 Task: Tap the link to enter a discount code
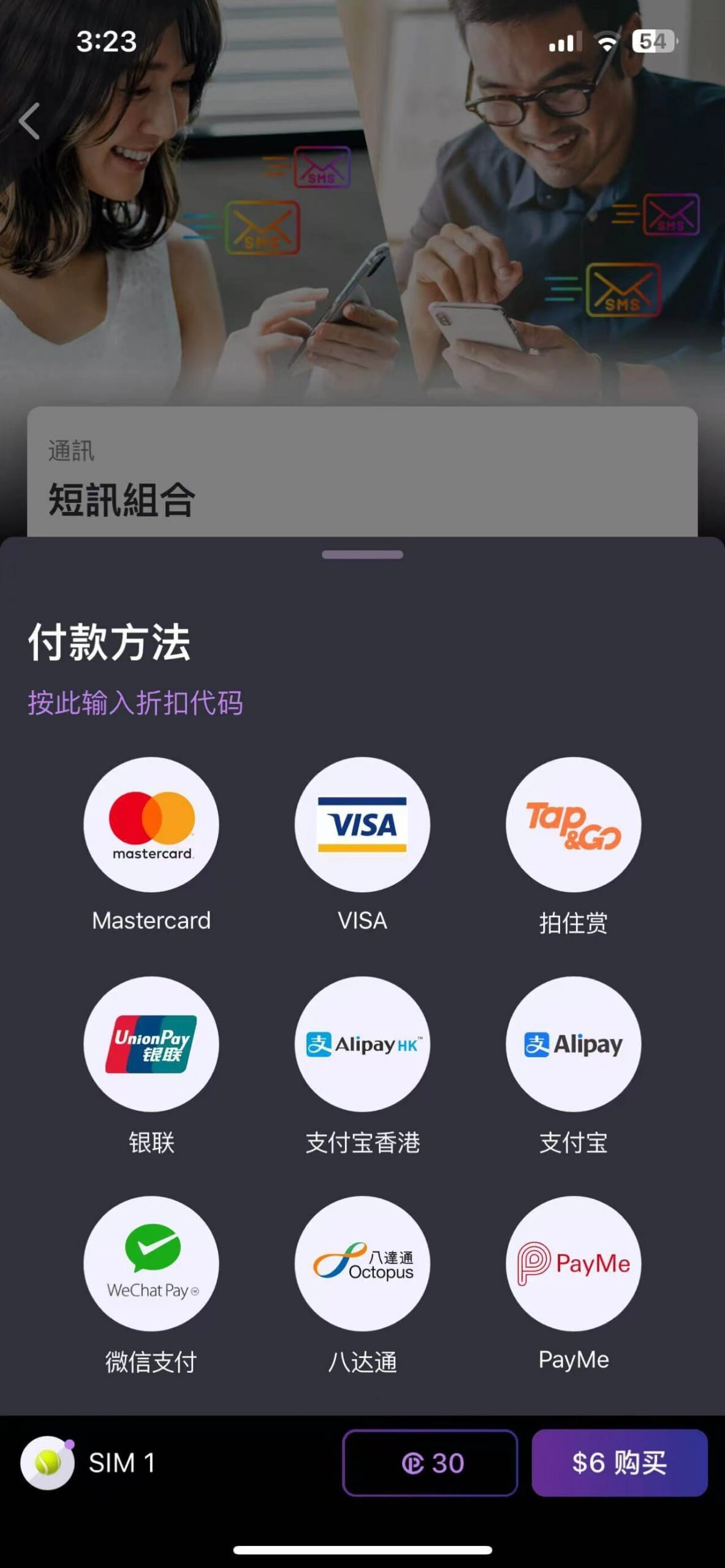pyautogui.click(x=135, y=703)
